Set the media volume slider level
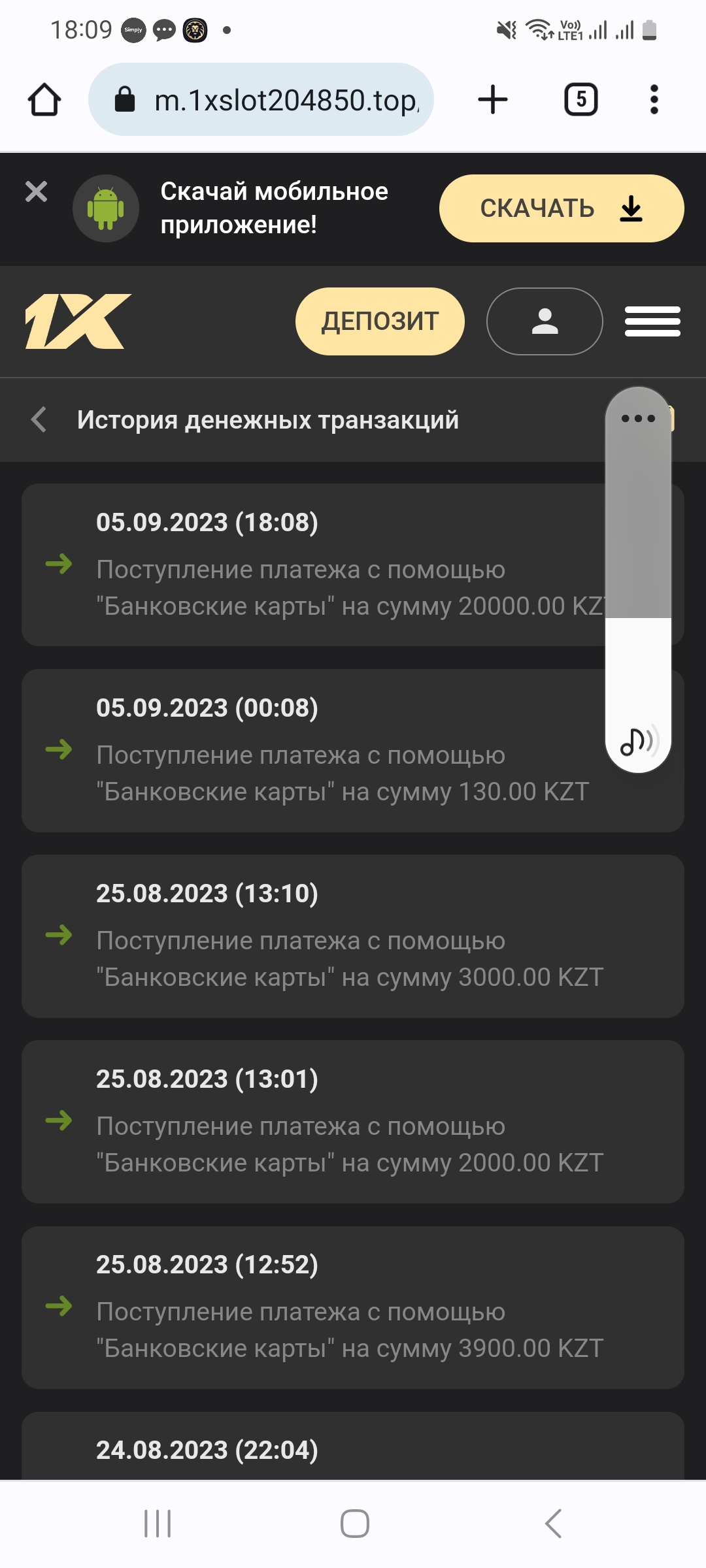706x1568 pixels. coord(638,617)
